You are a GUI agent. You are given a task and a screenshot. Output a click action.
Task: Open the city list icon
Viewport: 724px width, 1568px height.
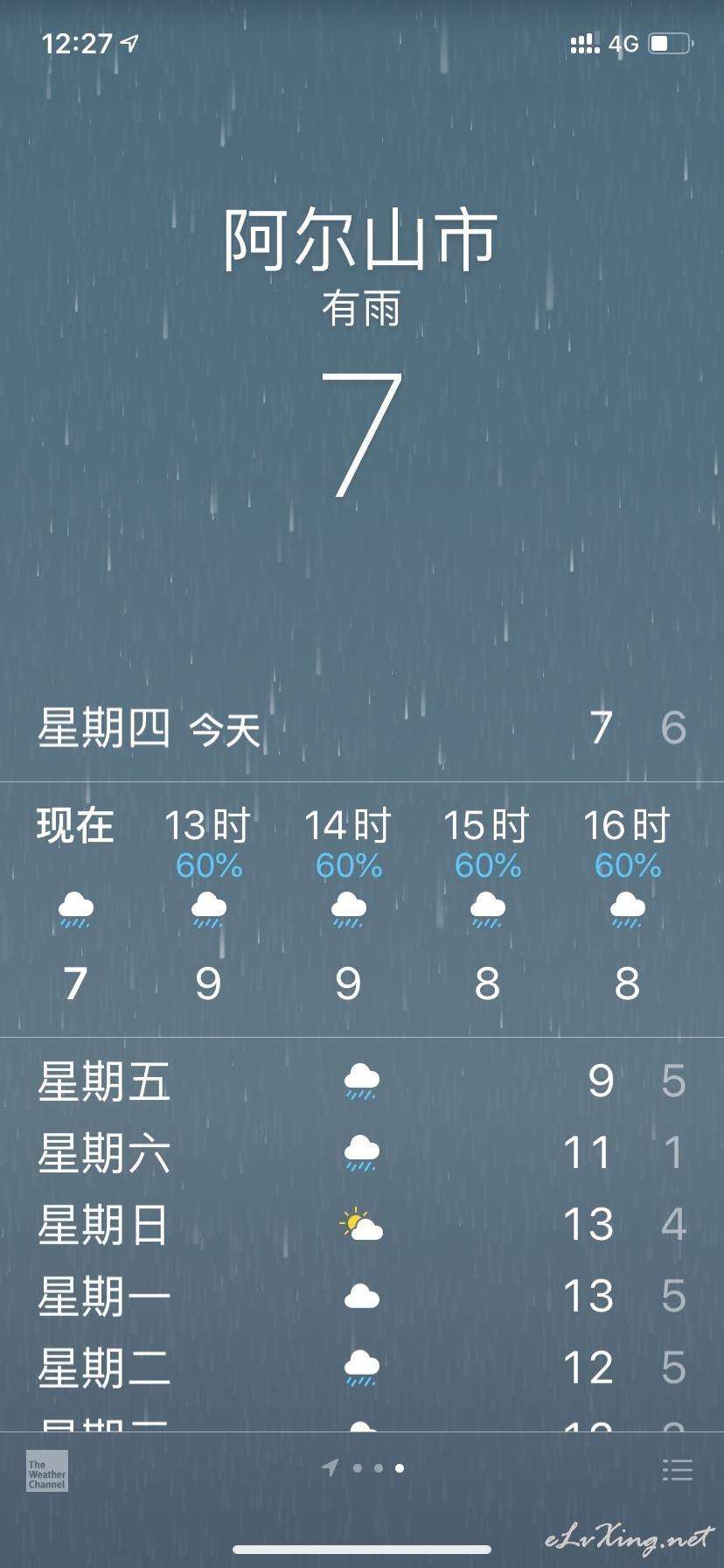pos(677,1469)
